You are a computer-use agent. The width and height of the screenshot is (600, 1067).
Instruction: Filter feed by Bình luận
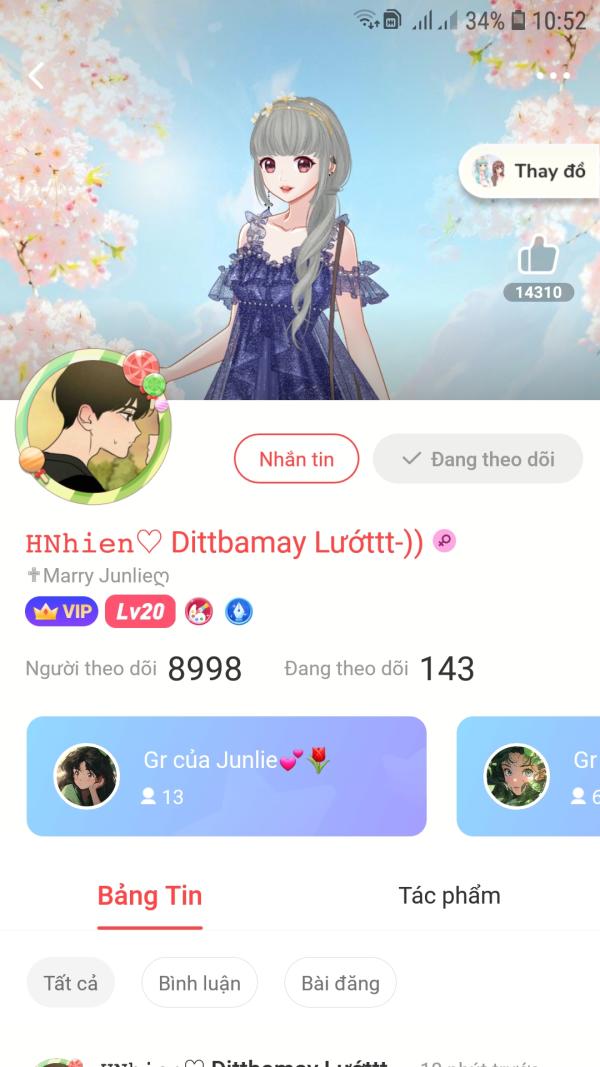point(199,983)
